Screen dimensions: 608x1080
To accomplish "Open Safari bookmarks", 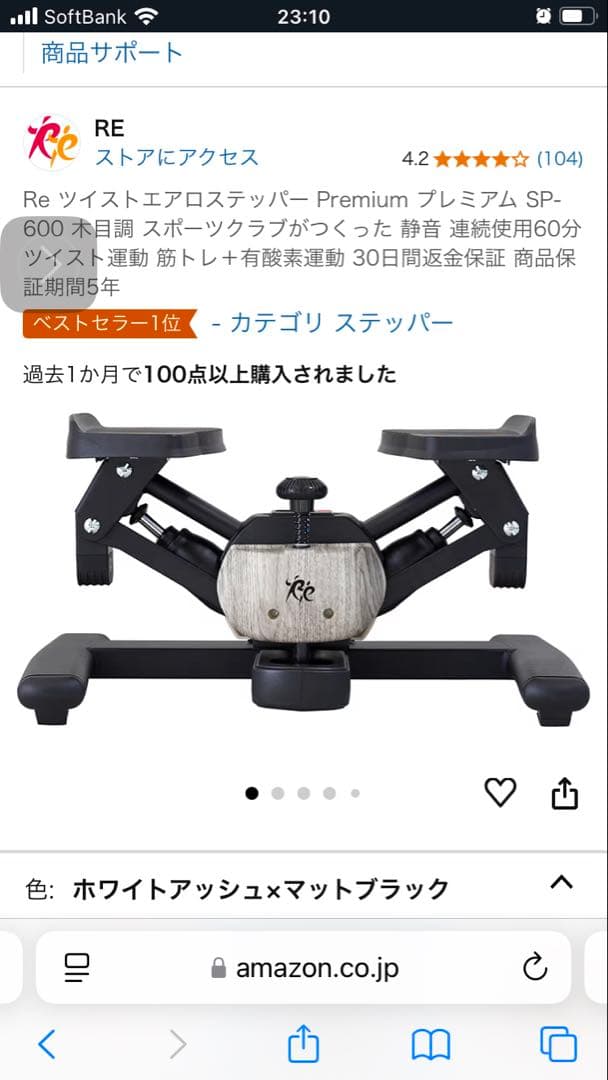I will coord(431,1045).
